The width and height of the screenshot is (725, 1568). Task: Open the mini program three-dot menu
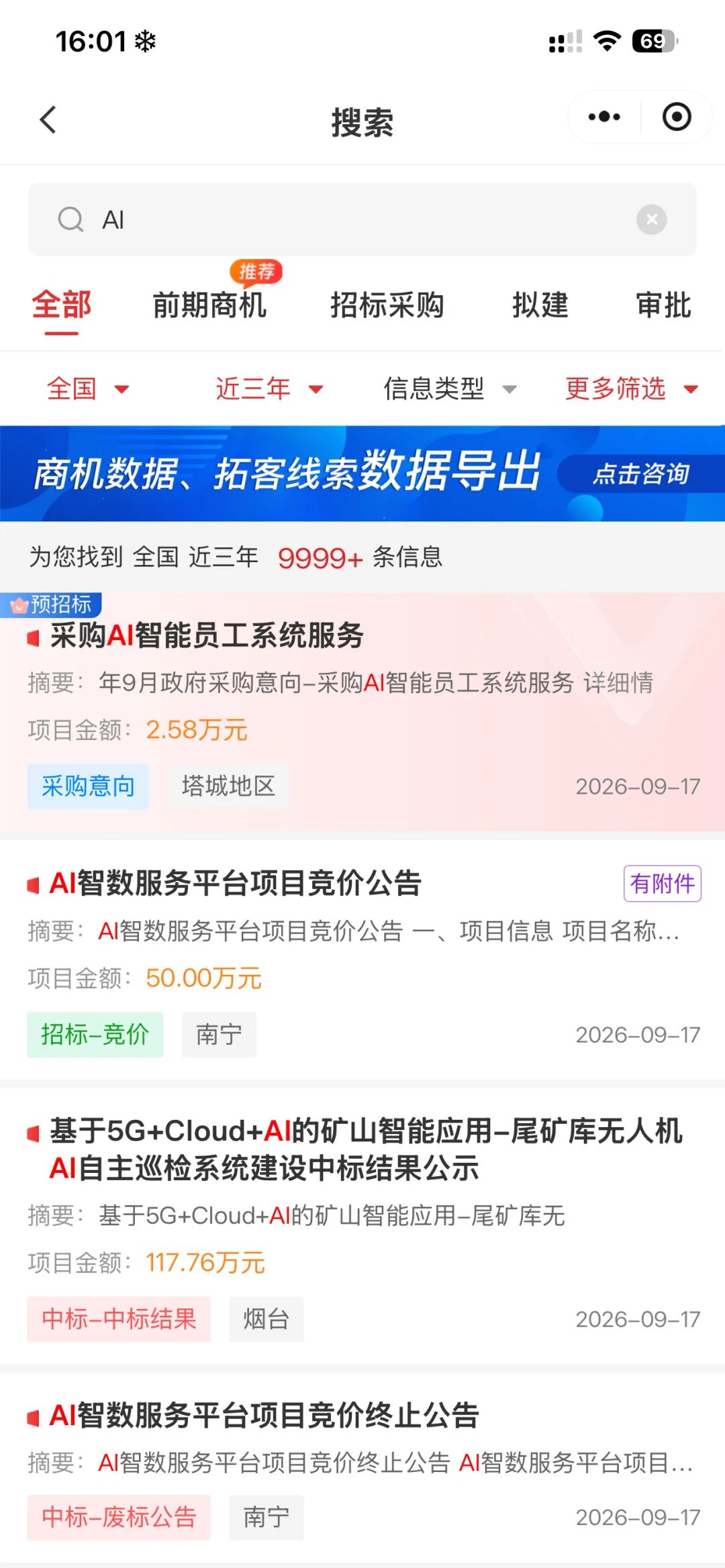pos(604,117)
